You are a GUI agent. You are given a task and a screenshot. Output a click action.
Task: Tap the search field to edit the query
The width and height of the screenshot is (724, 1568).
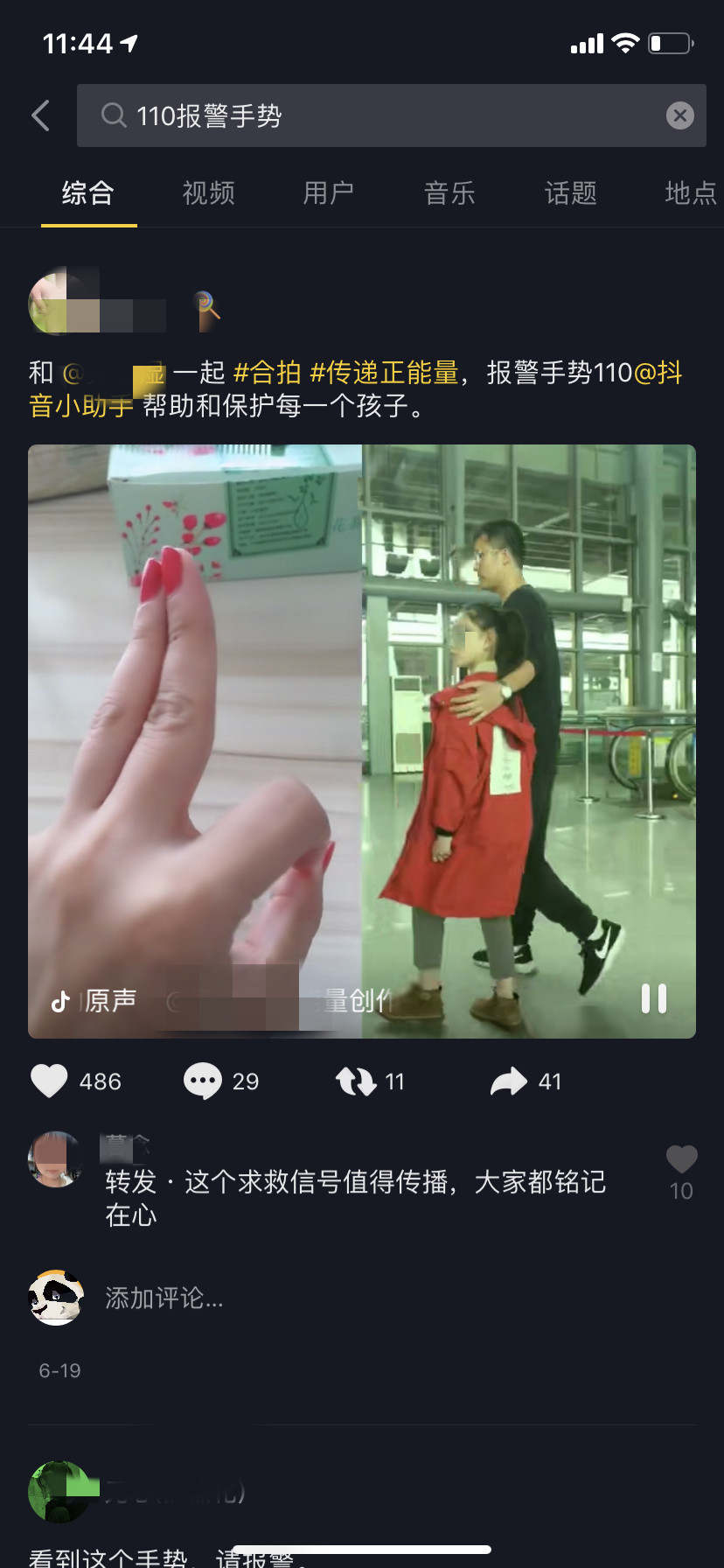pos(385,115)
